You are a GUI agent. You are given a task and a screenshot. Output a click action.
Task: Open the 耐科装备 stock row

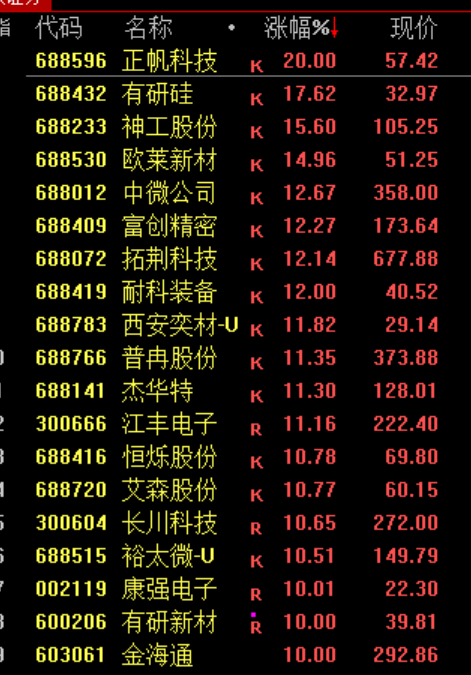coord(236,292)
